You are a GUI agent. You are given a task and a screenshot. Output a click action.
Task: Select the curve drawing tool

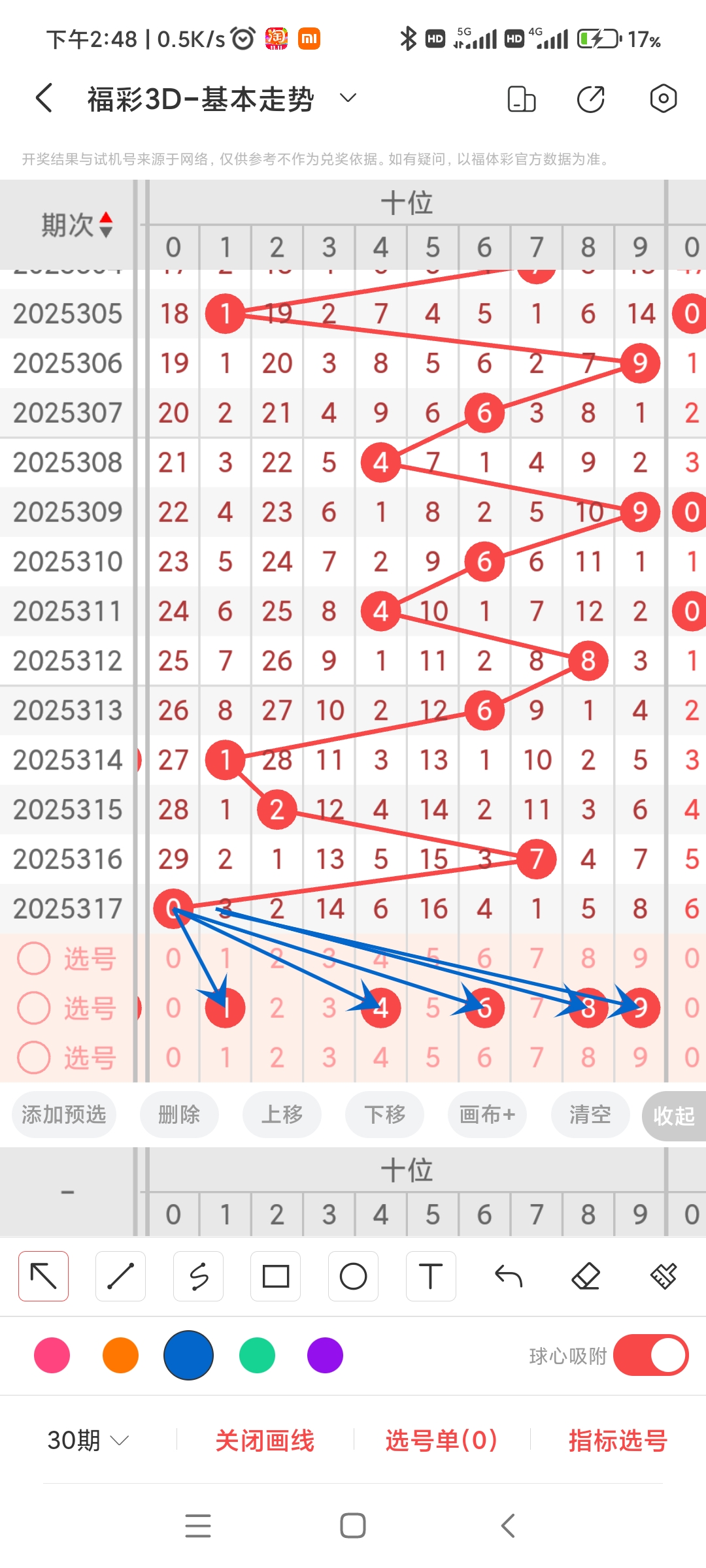[198, 1275]
